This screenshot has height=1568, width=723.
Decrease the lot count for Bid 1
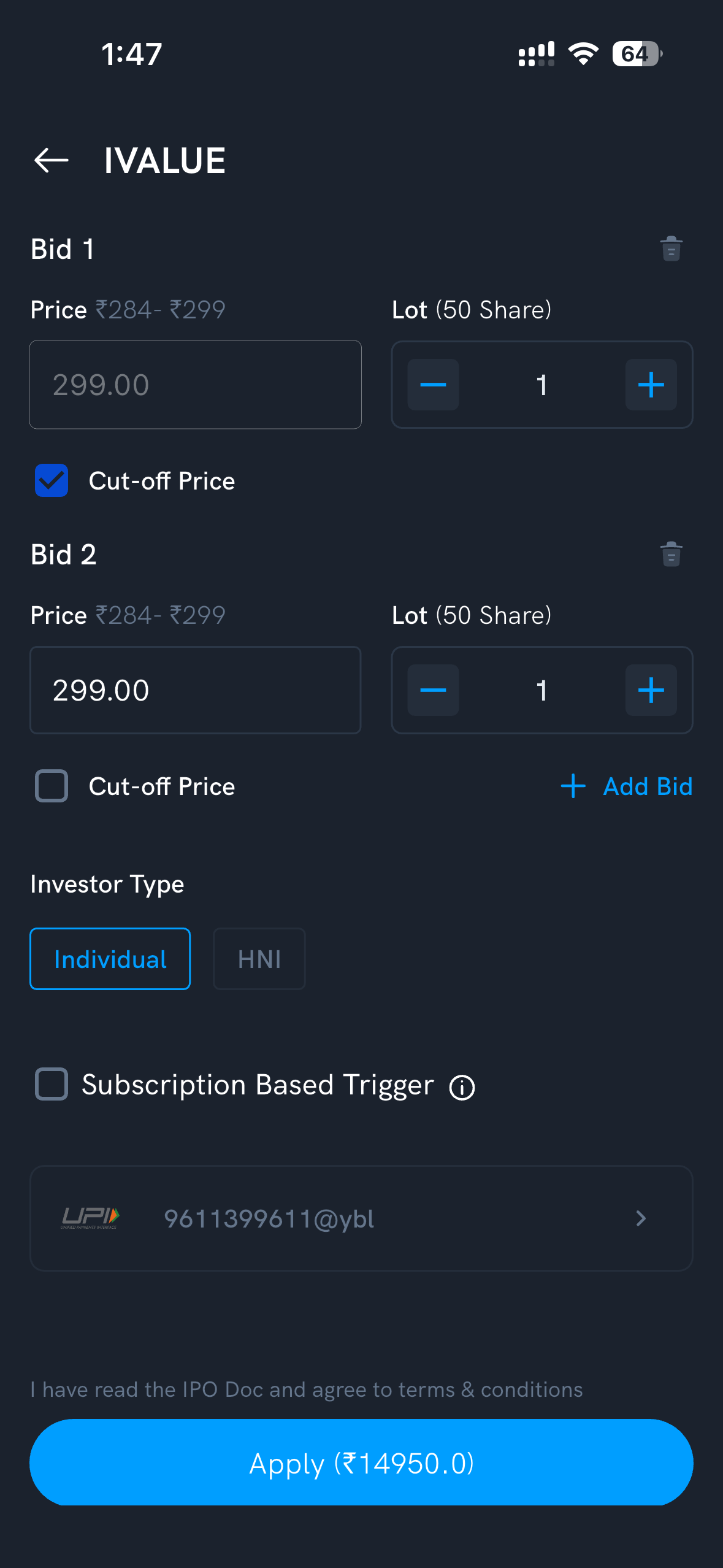[x=433, y=385]
